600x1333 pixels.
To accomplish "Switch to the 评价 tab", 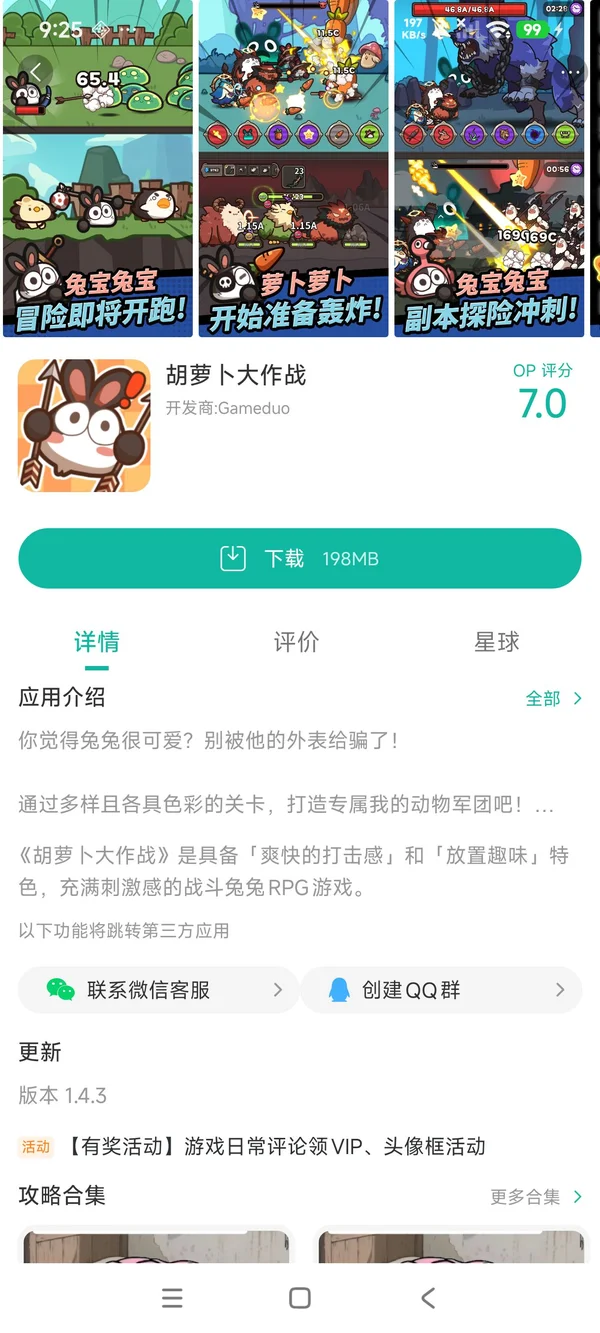I will click(x=297, y=642).
